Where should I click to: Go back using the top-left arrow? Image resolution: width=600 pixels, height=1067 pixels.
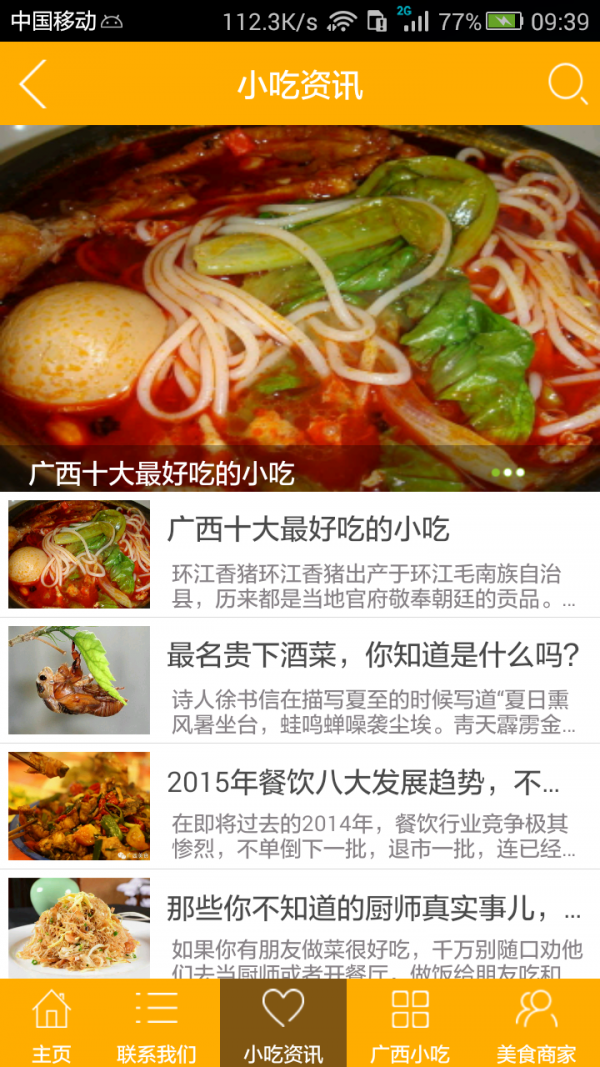[33, 84]
